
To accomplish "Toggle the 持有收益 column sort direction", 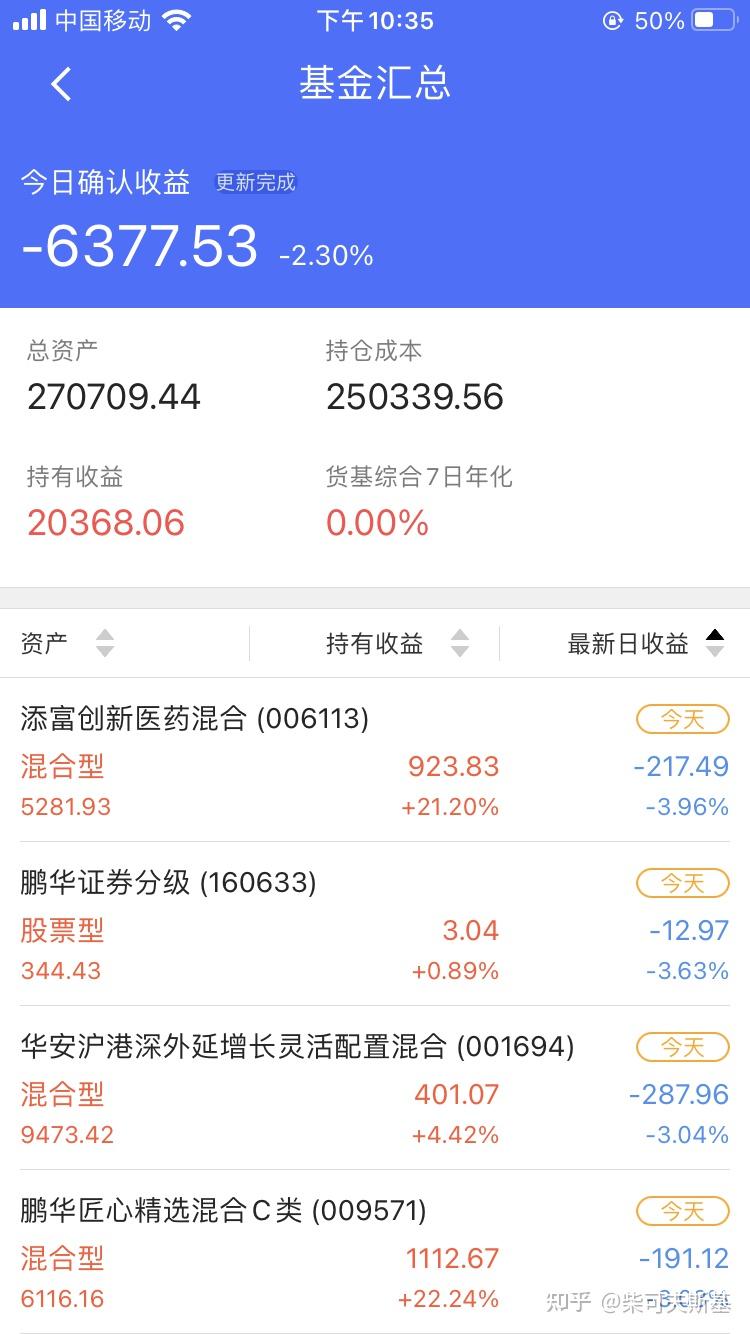I will pos(459,644).
